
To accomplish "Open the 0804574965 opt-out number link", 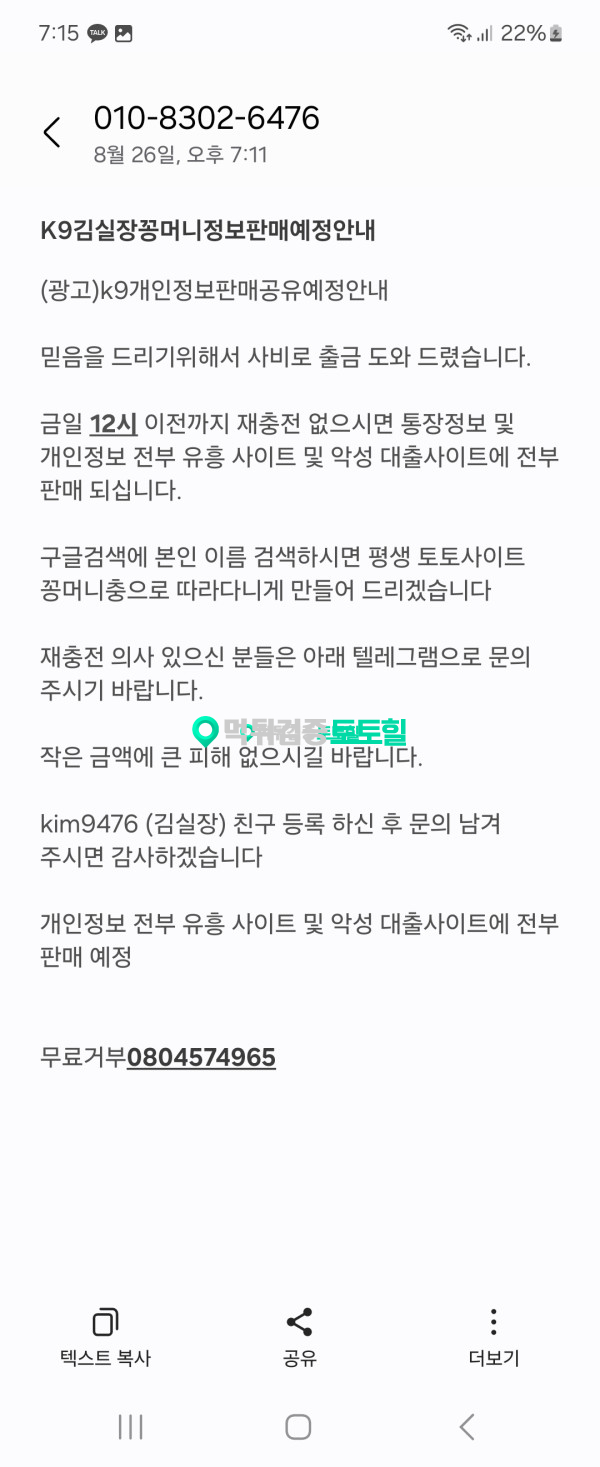I will point(201,1057).
